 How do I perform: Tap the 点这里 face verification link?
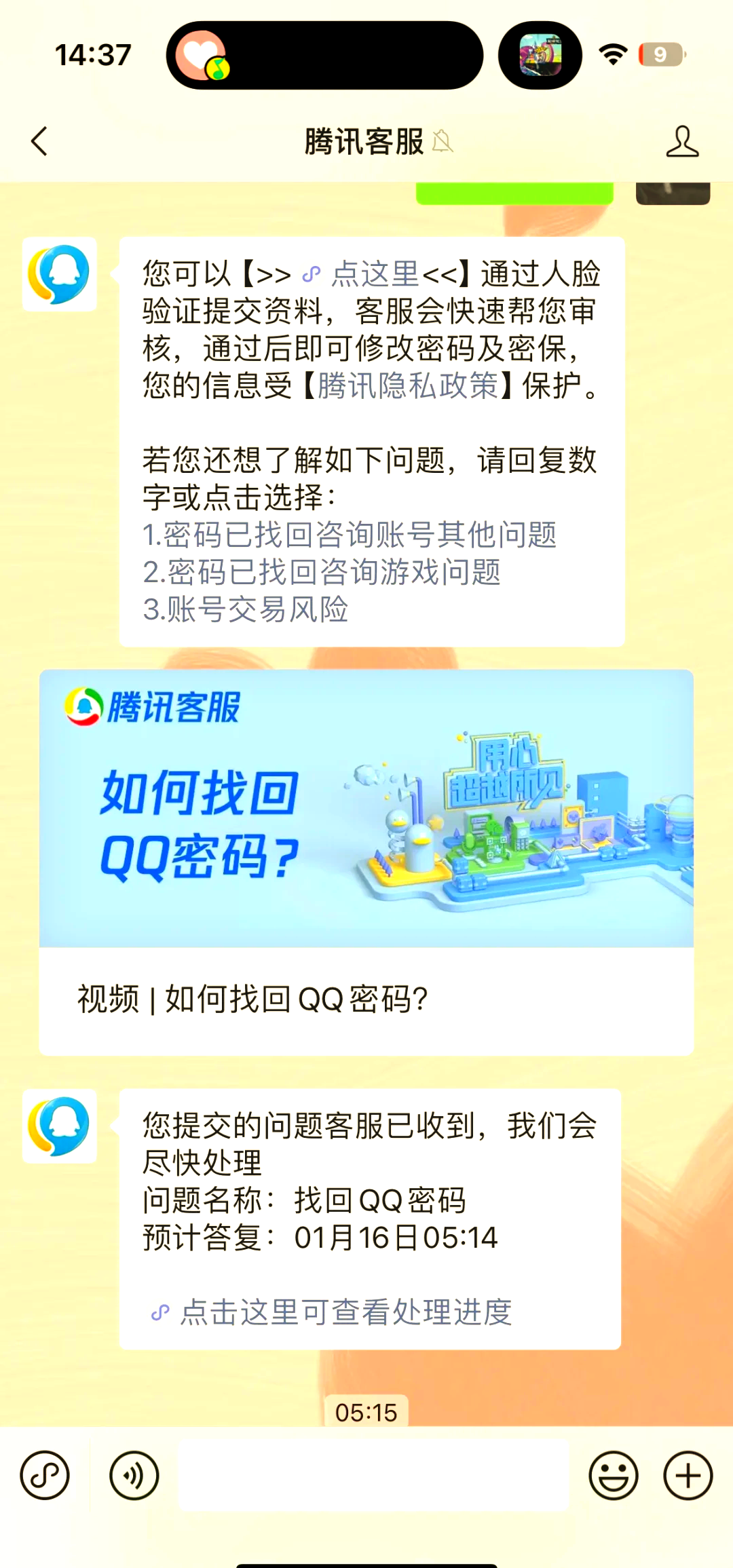click(x=373, y=274)
